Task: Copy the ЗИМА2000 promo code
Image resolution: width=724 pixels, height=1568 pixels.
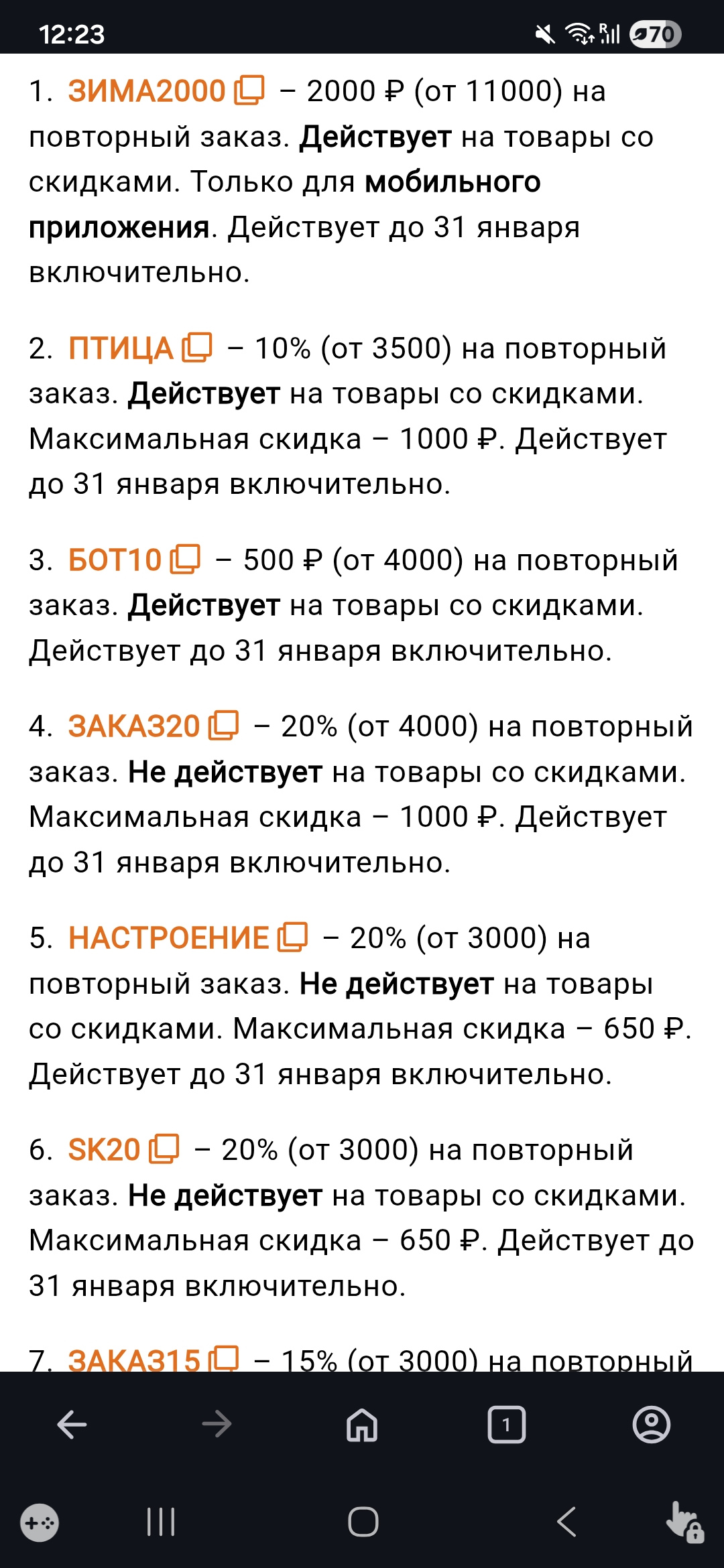Action: [249, 90]
